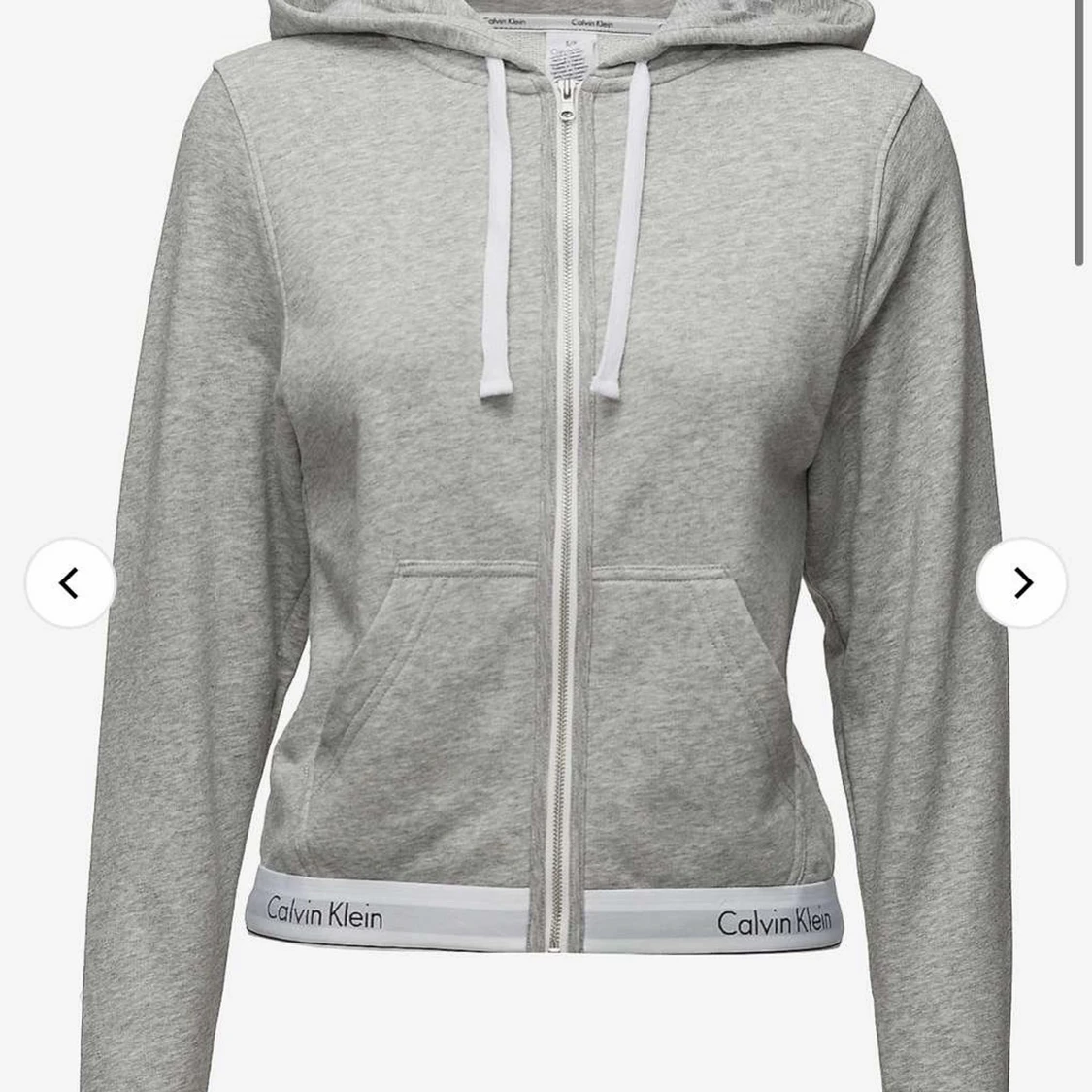Go to the next product image

click(1021, 583)
